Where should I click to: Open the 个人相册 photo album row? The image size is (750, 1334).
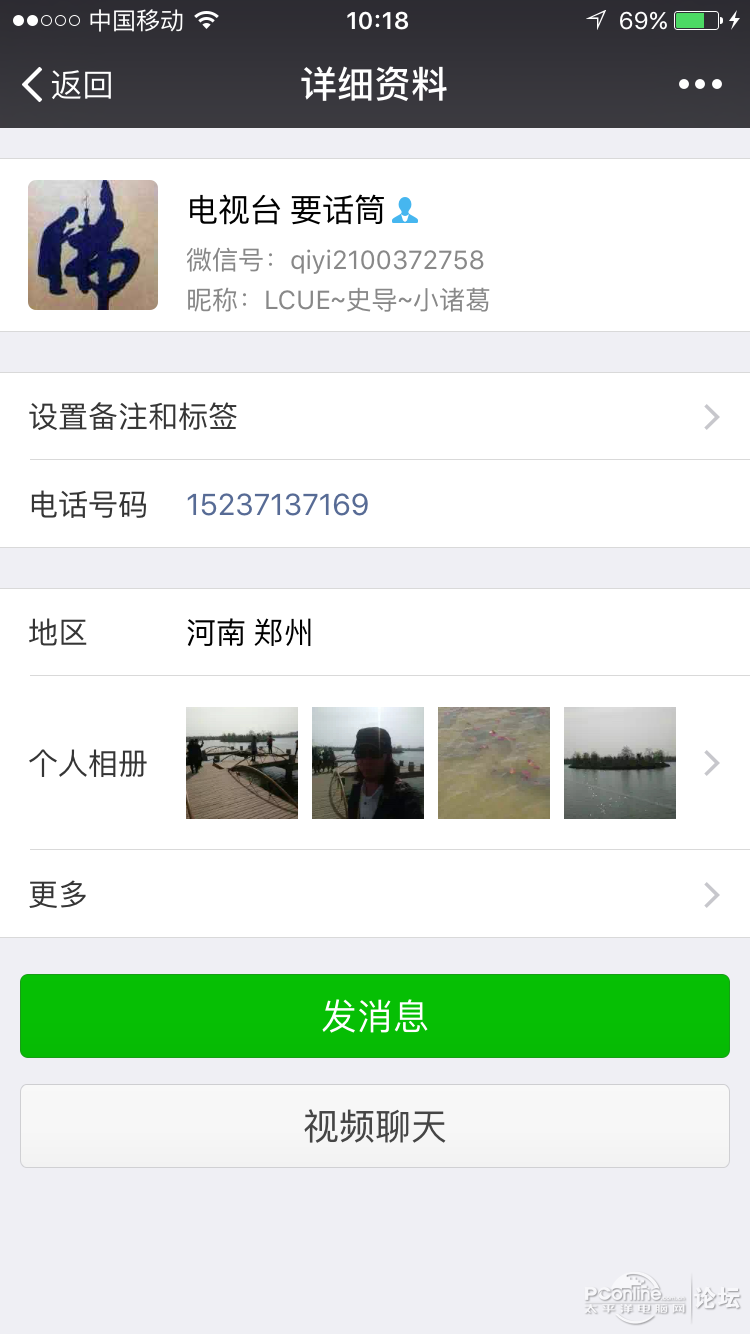click(375, 763)
